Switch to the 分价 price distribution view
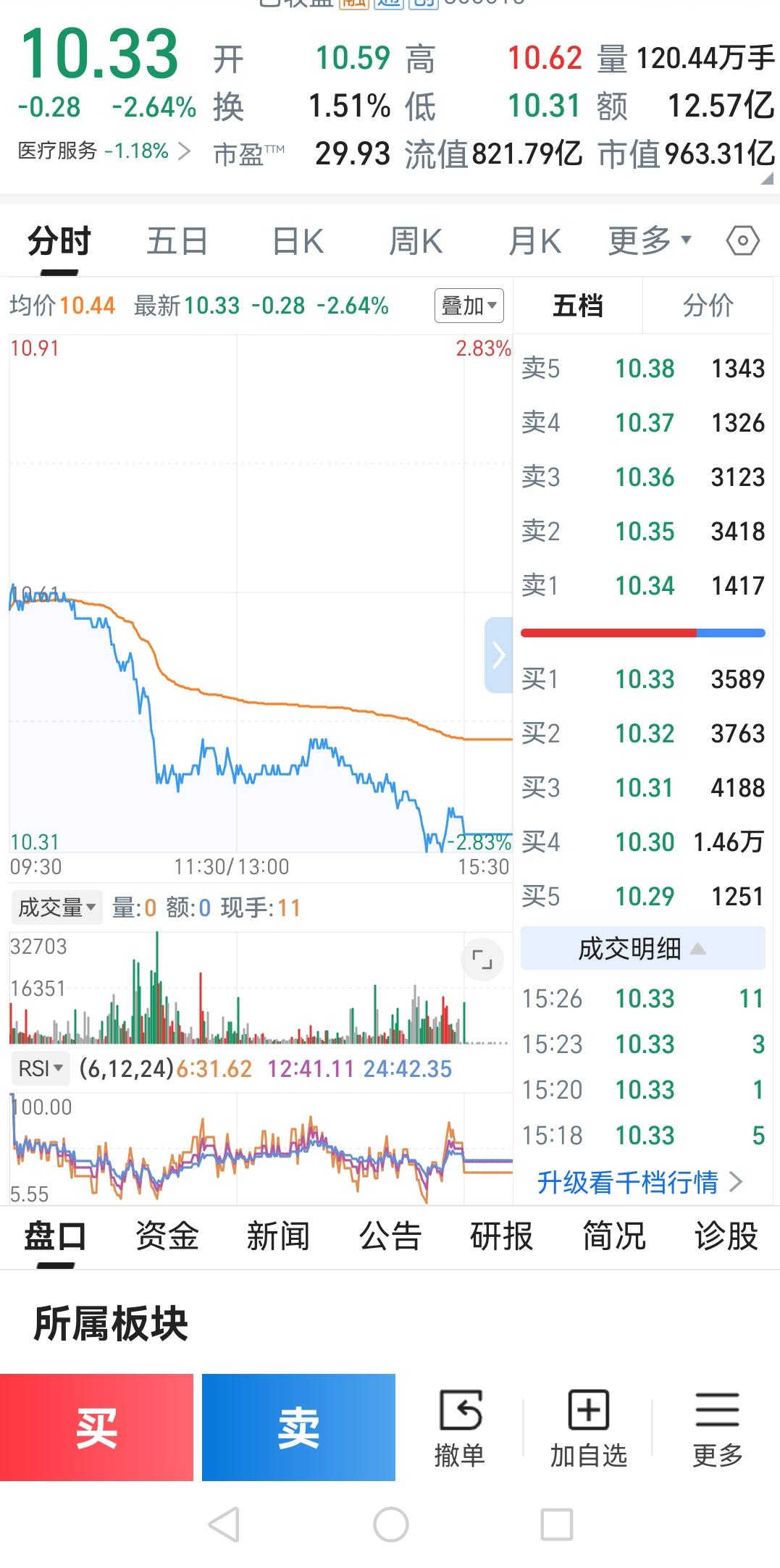The height and width of the screenshot is (1568, 780). point(708,306)
